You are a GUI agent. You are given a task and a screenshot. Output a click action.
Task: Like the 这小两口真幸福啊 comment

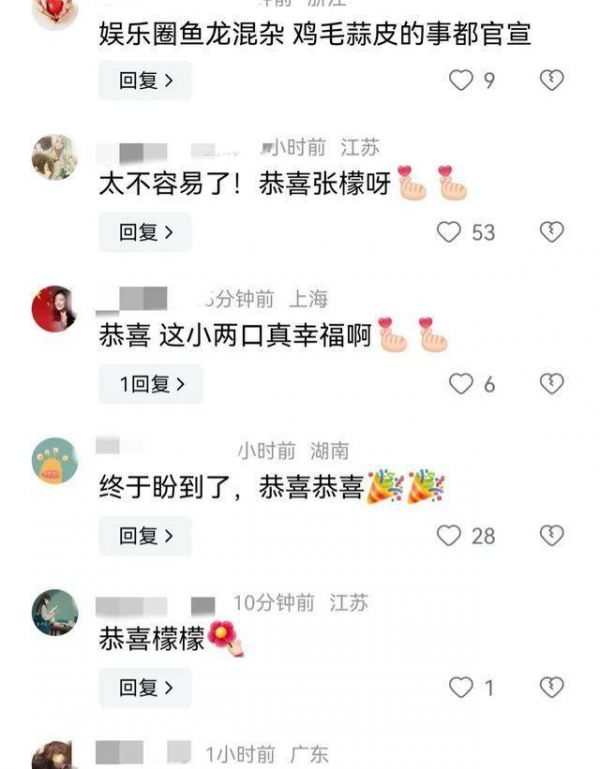tap(460, 384)
